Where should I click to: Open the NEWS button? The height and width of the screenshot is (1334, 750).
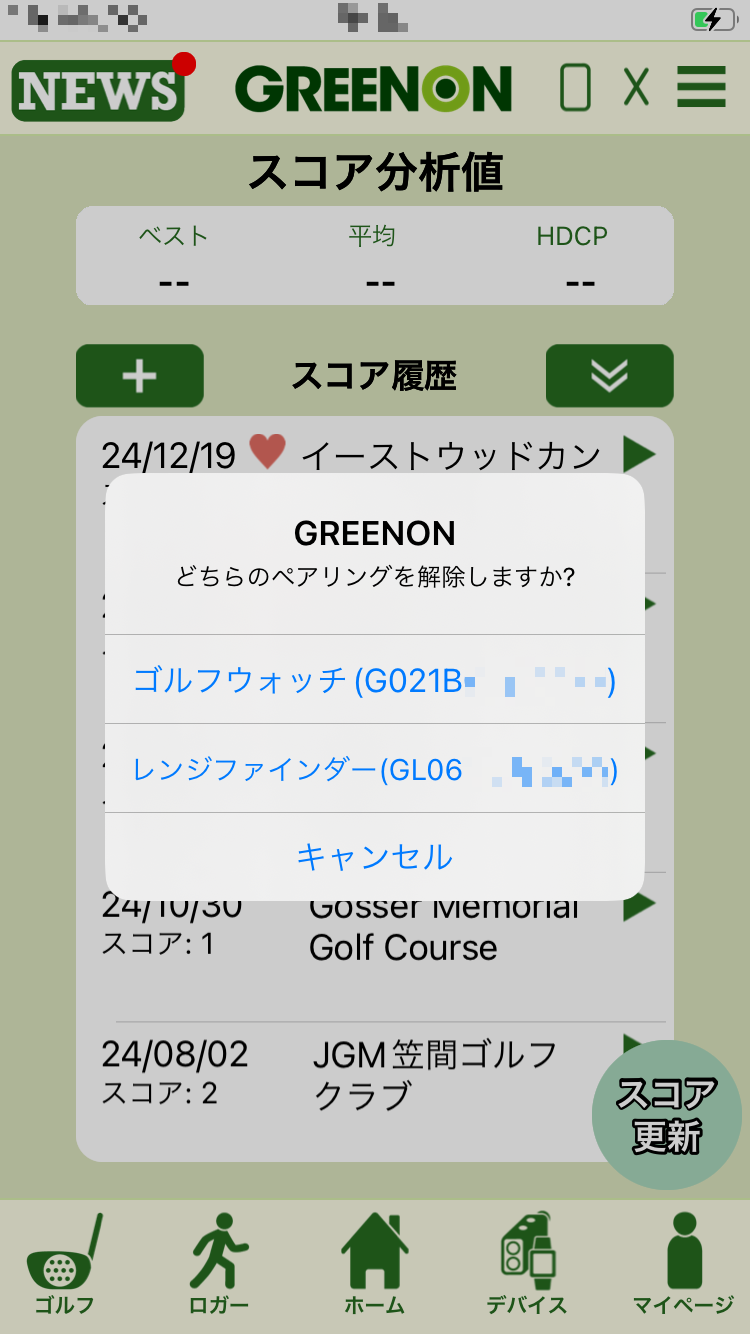point(98,90)
